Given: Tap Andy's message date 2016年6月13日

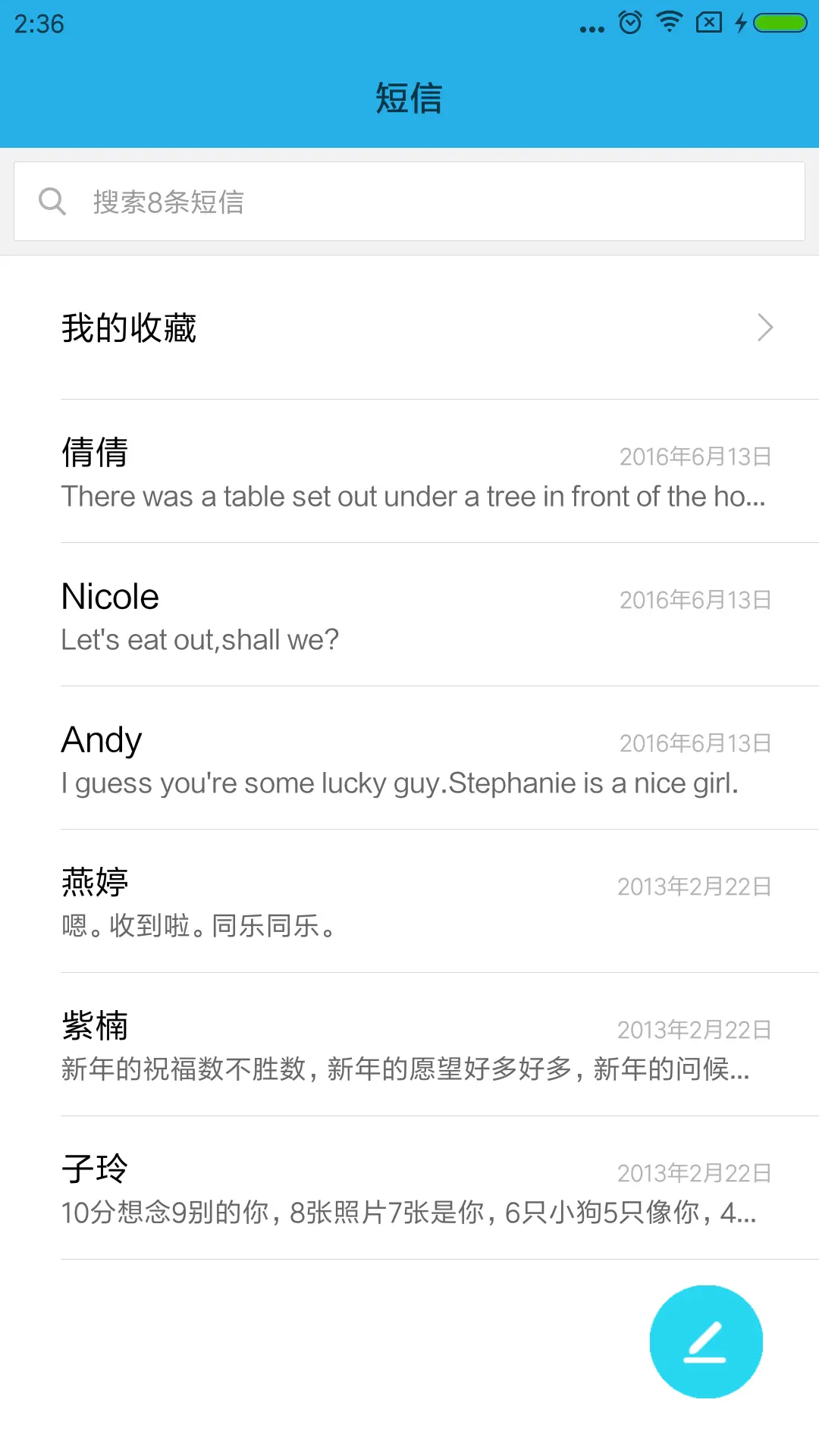Looking at the screenshot, I should pyautogui.click(x=694, y=742).
